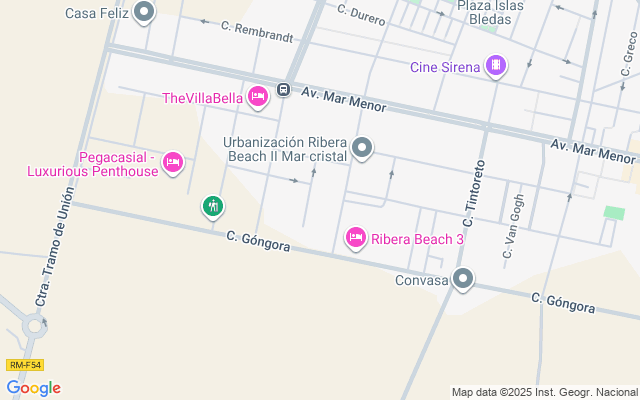This screenshot has height=400, width=640.
Task: Tap TheVillaBella hotel pin
Action: 258,98
